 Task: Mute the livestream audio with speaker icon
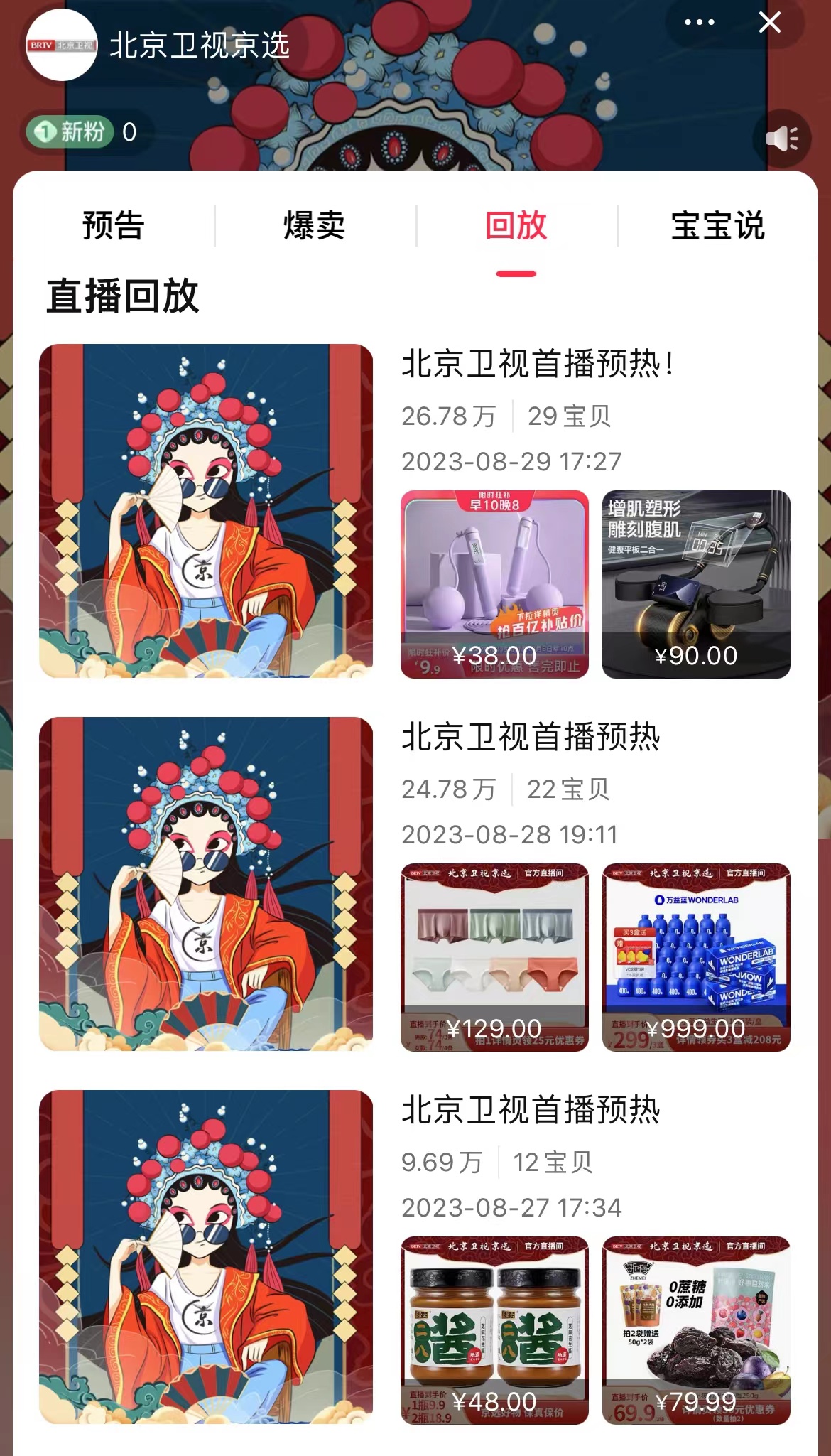point(783,136)
